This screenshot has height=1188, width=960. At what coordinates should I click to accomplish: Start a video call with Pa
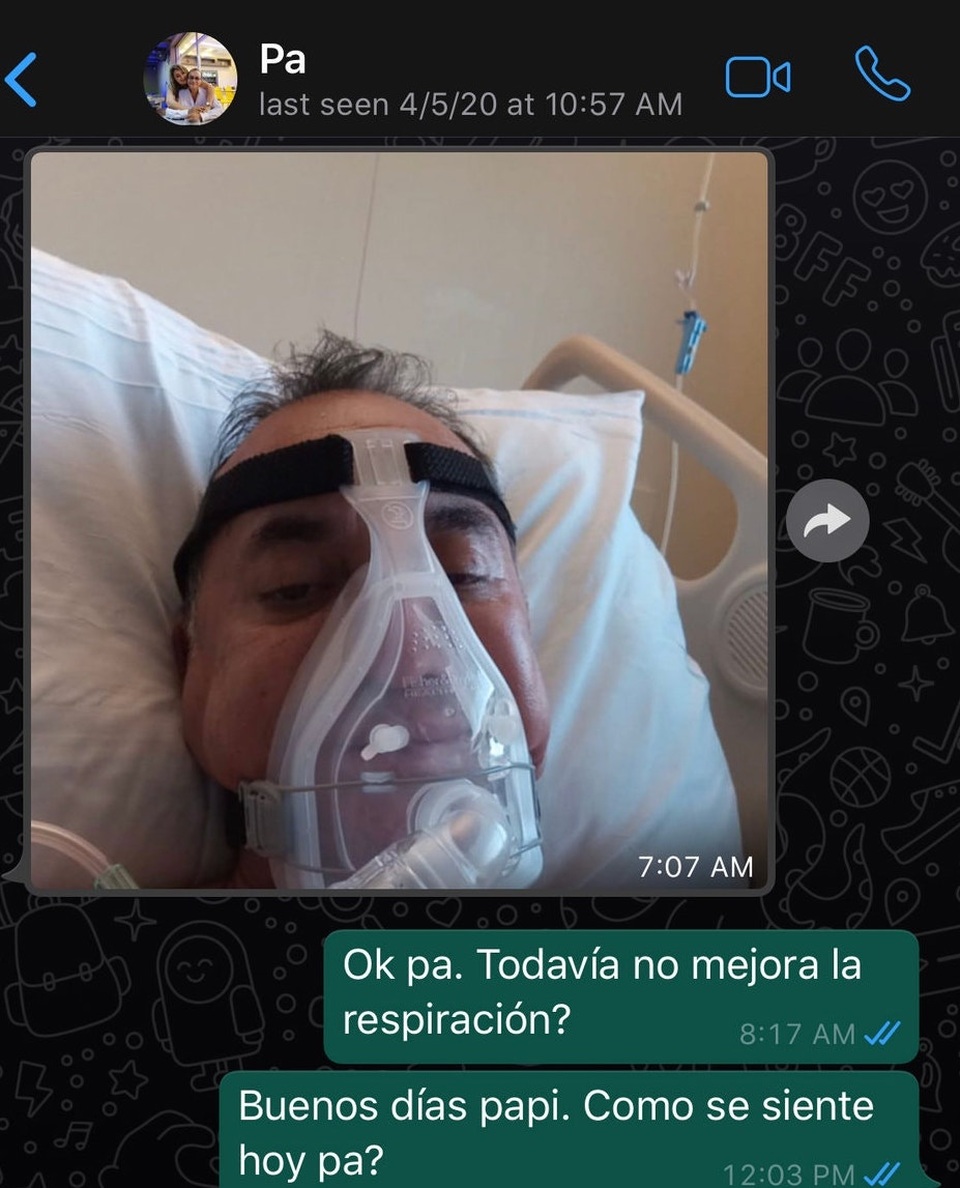tap(757, 78)
